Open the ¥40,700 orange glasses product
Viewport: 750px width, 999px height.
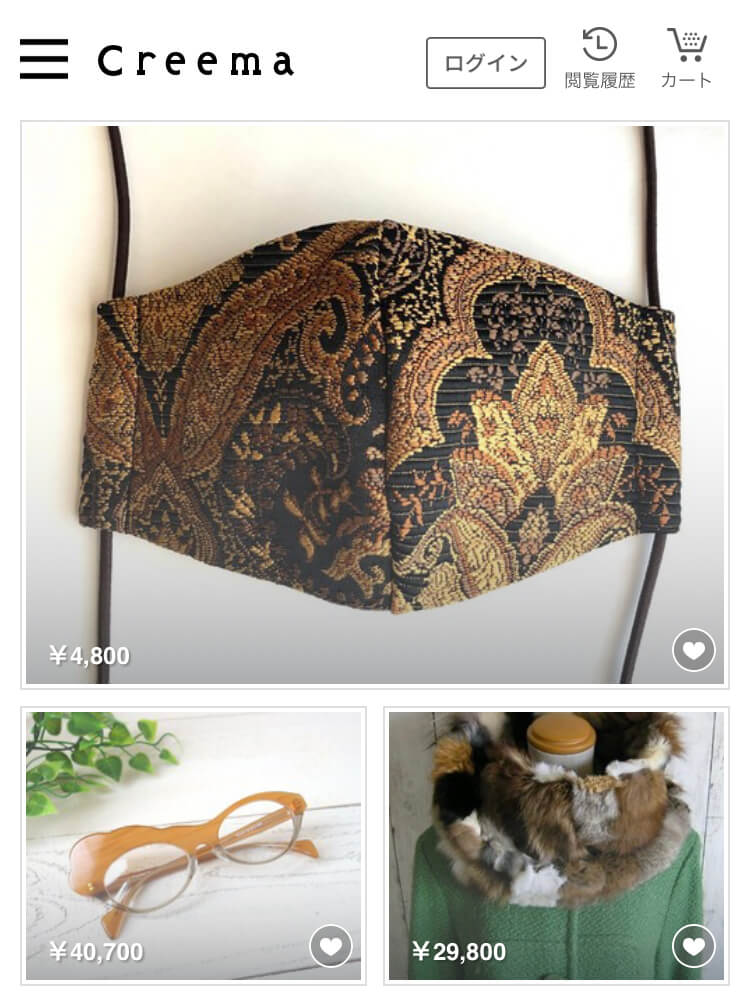click(193, 830)
